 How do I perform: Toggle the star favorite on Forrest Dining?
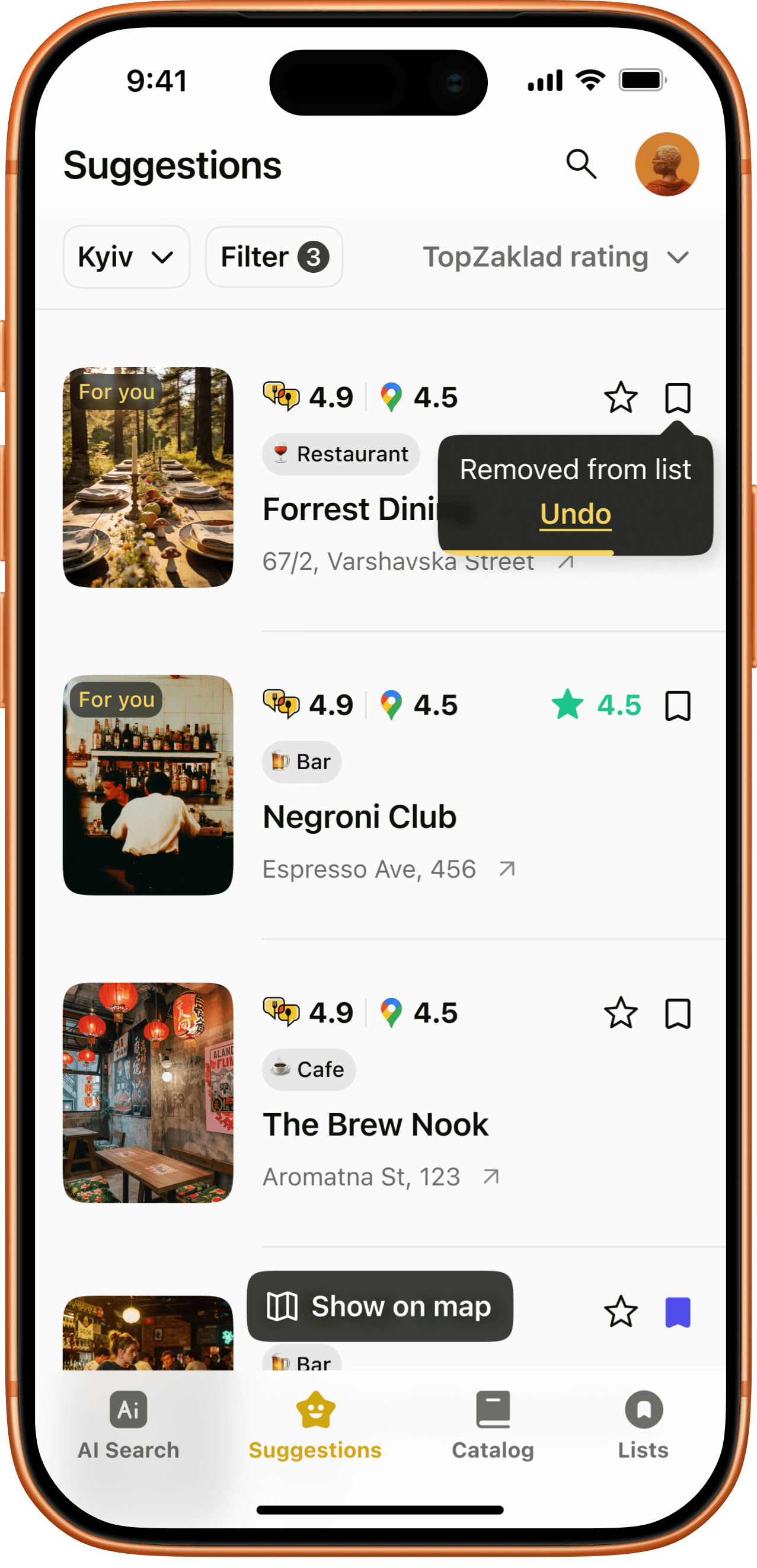click(620, 397)
